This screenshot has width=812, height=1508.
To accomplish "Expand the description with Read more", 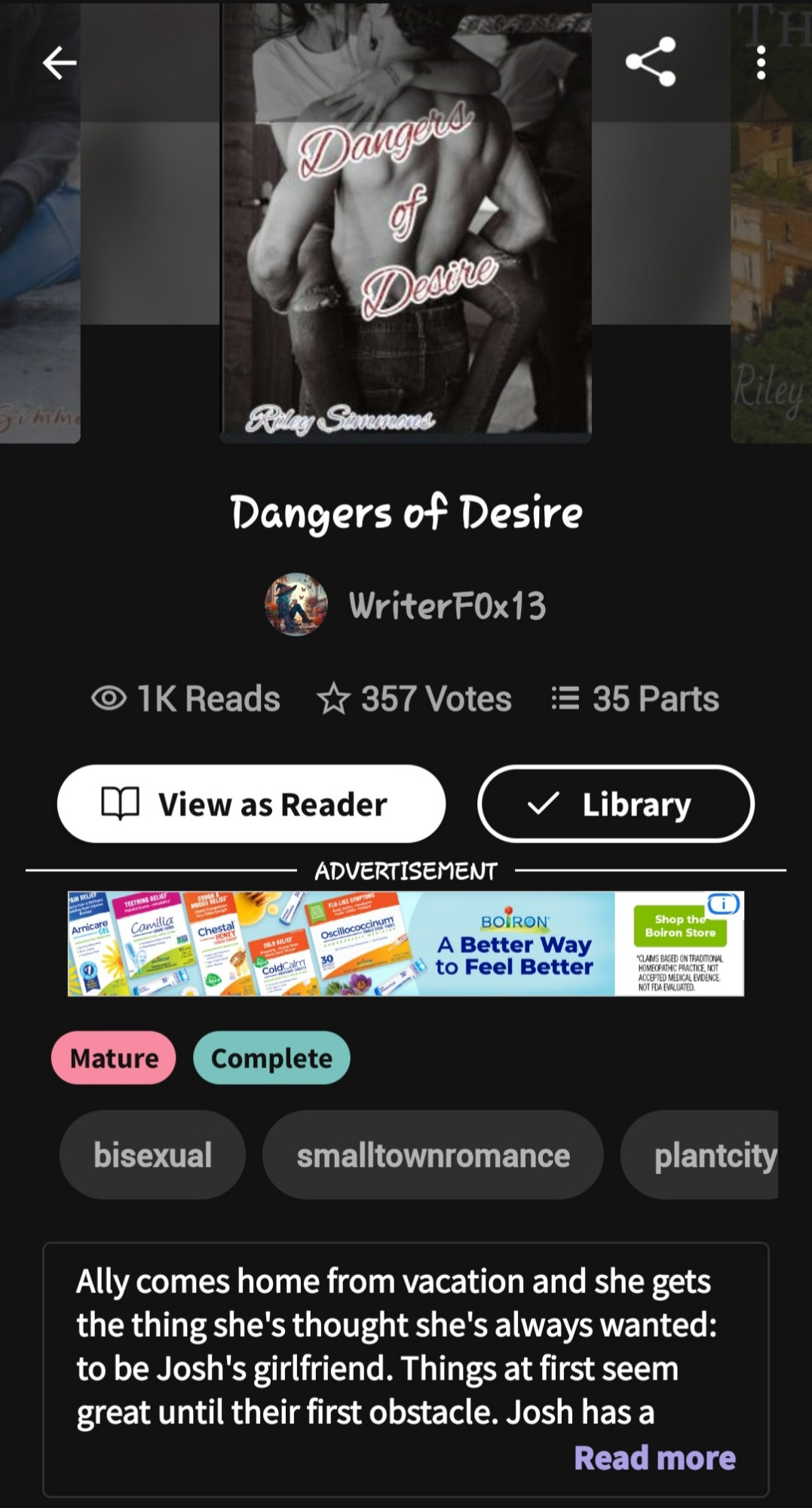I will (x=654, y=1458).
